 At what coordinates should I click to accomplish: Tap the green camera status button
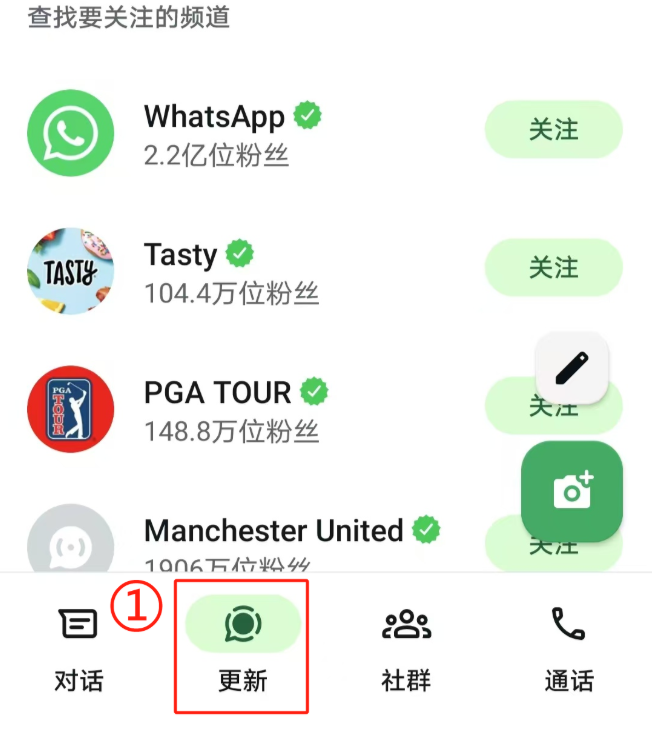pos(572,491)
